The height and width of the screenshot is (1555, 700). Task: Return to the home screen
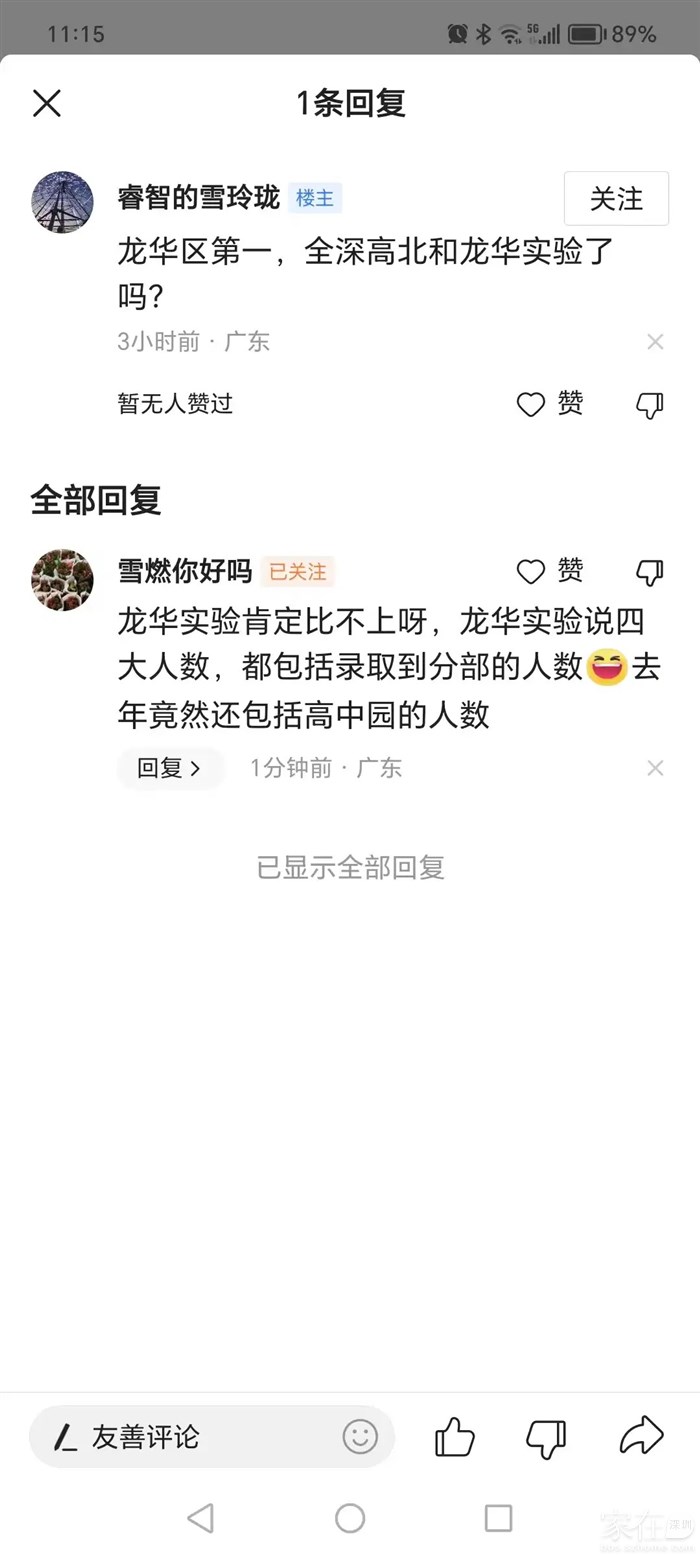pos(350,1518)
